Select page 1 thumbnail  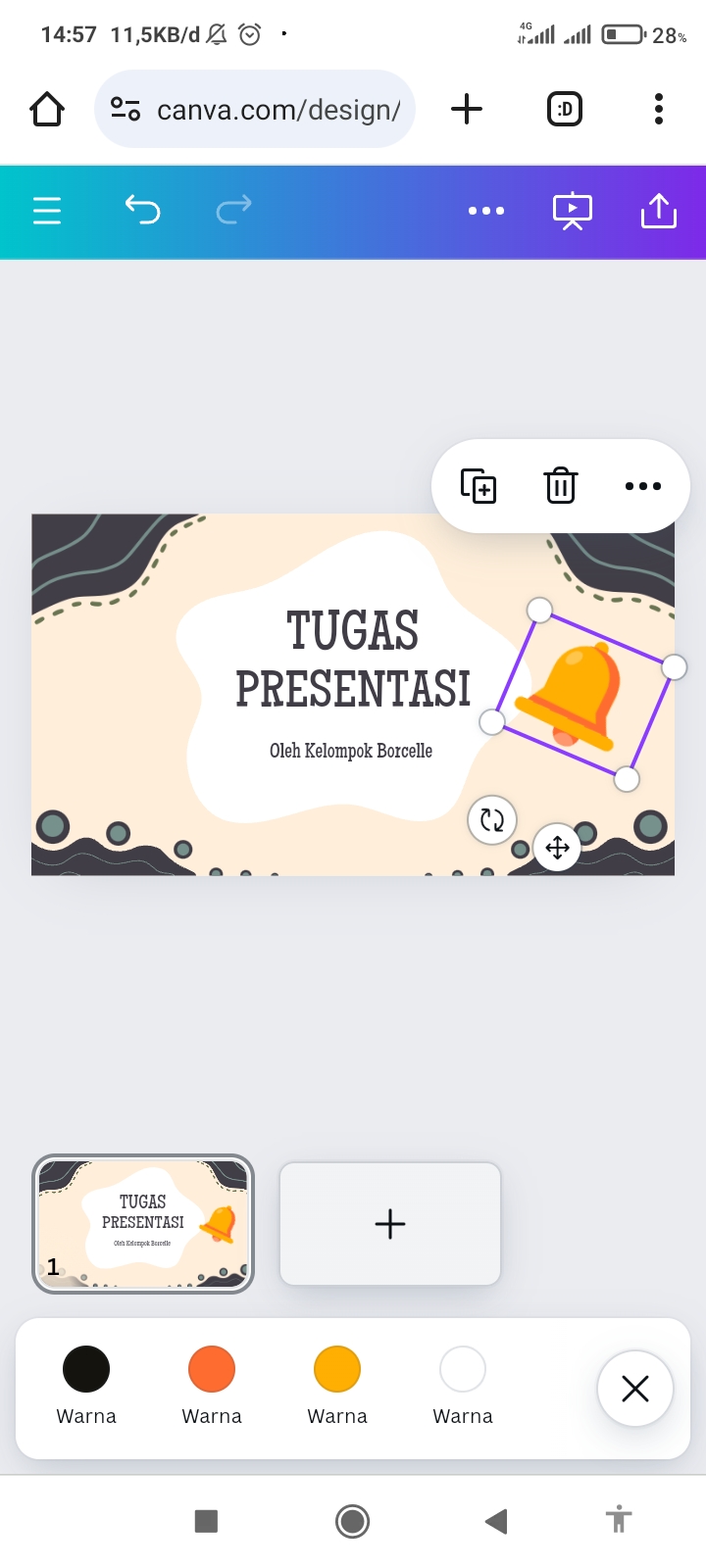coord(143,1224)
